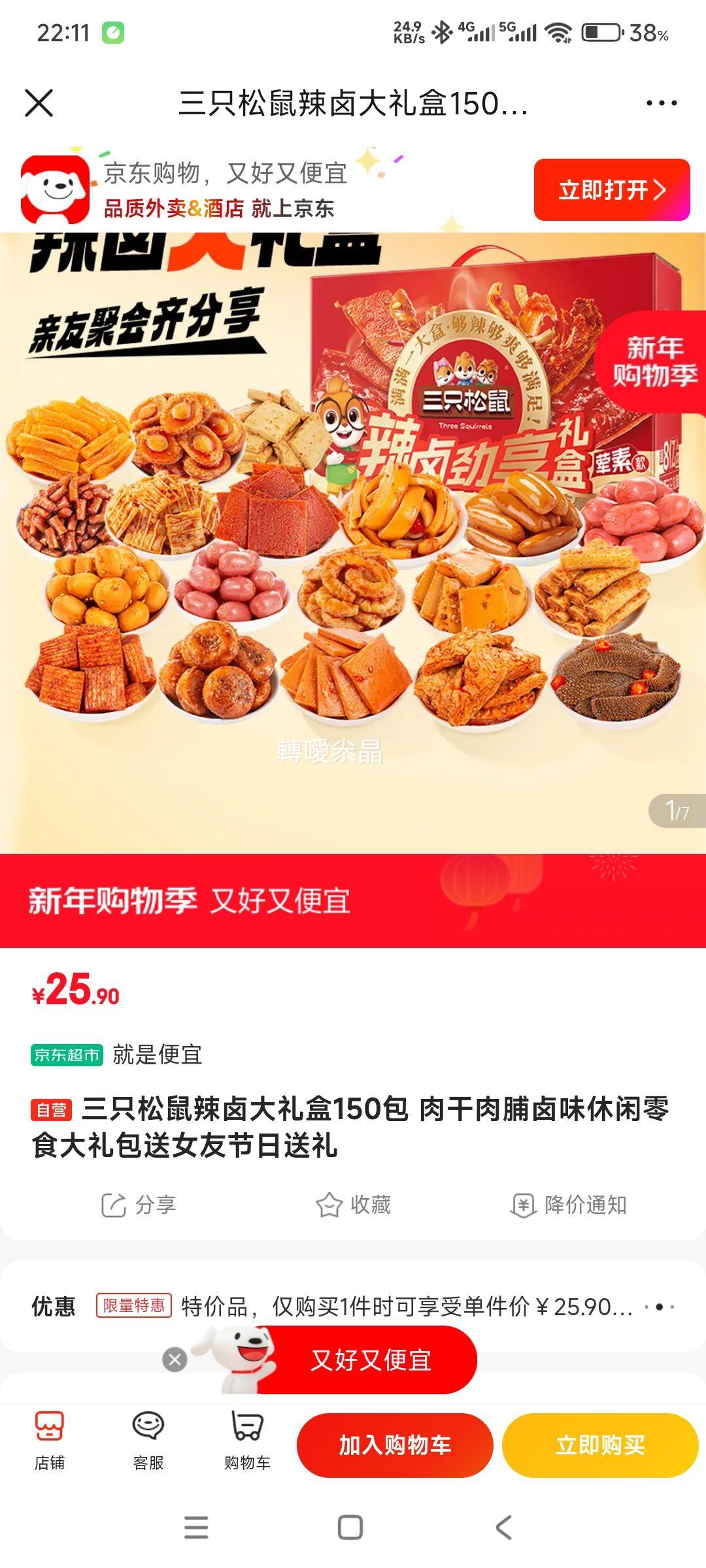Share this product via 分享
Viewport: 706px width, 1568px height.
click(x=139, y=1205)
